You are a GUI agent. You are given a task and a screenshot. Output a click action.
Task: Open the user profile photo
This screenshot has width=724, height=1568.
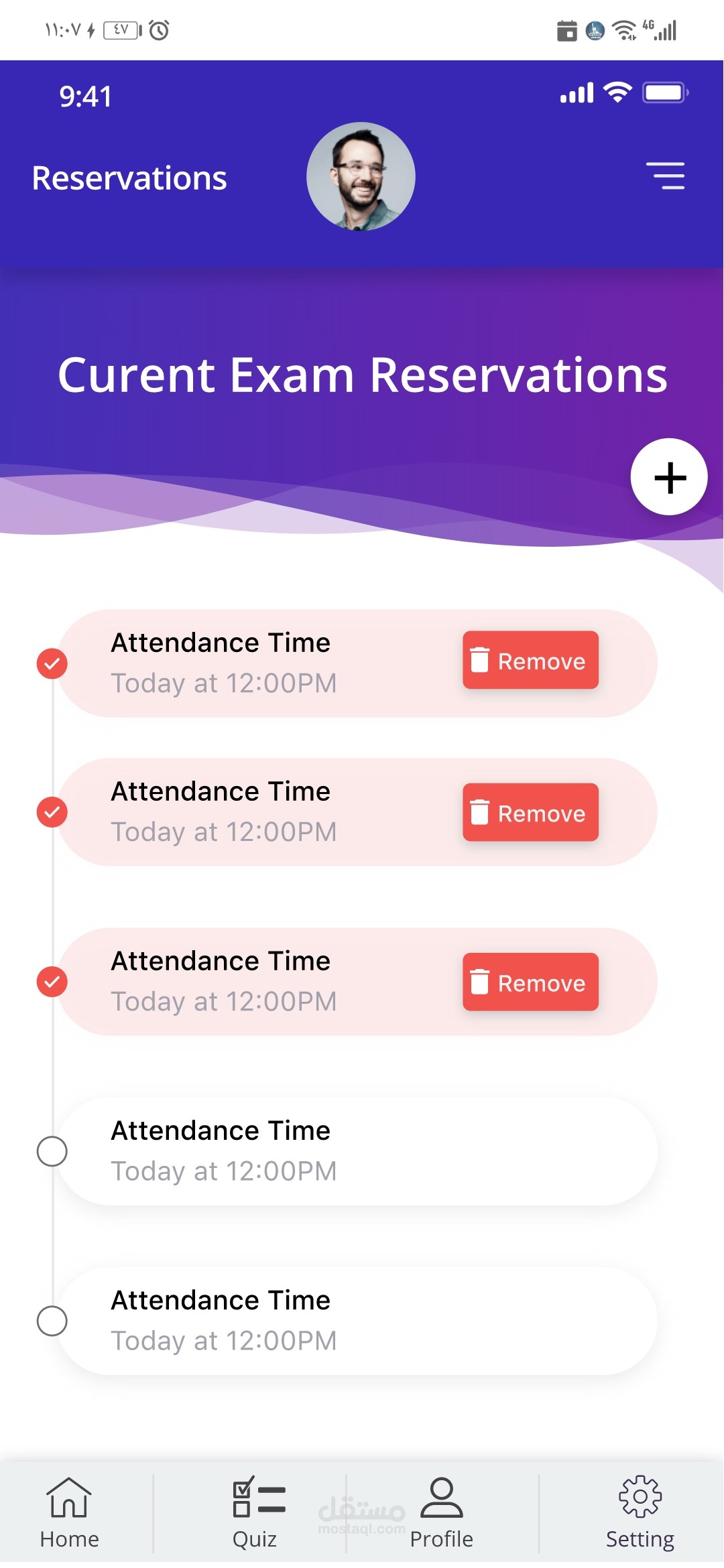point(361,176)
